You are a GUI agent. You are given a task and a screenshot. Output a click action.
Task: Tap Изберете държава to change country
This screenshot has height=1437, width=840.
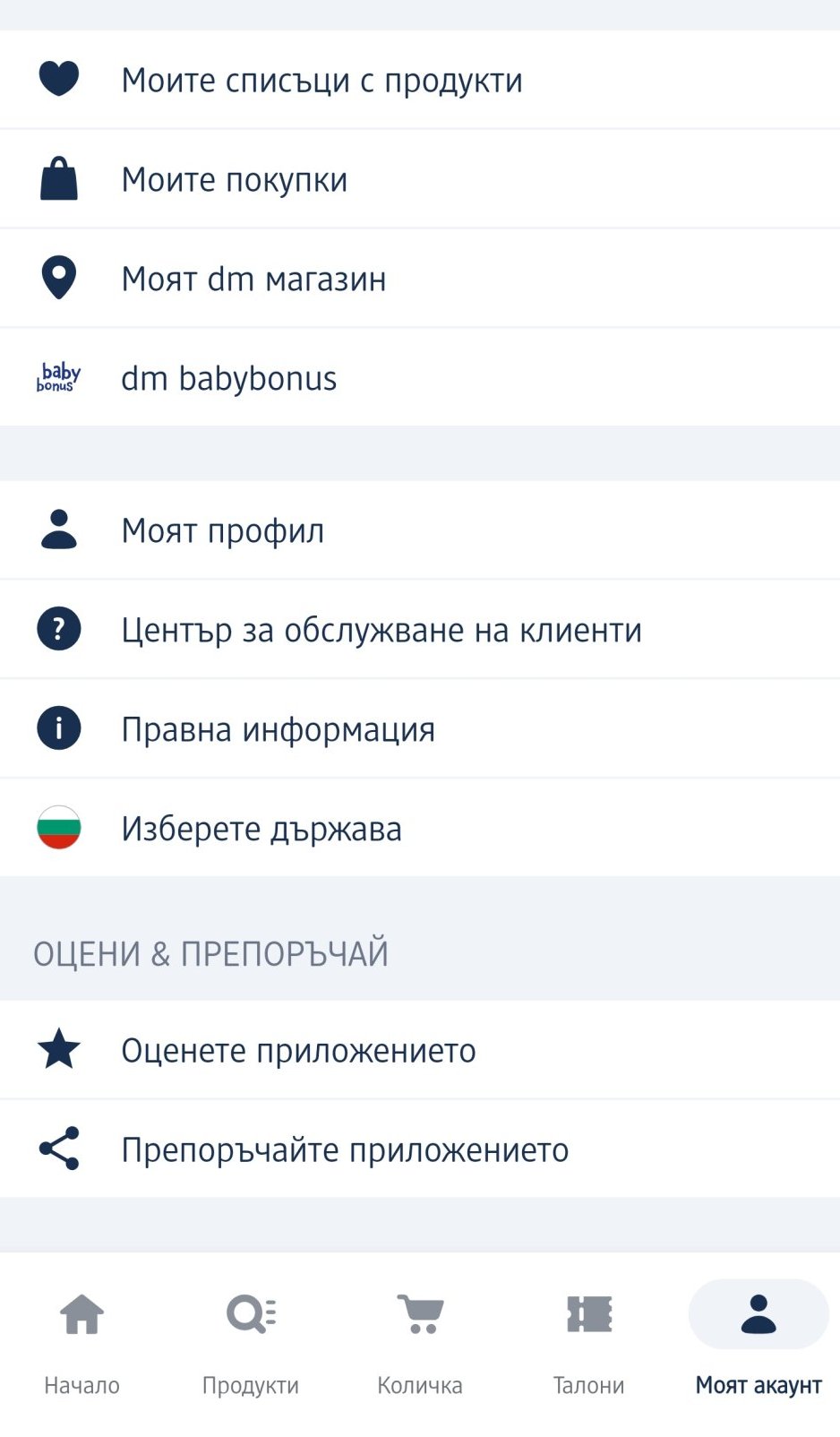coord(420,829)
